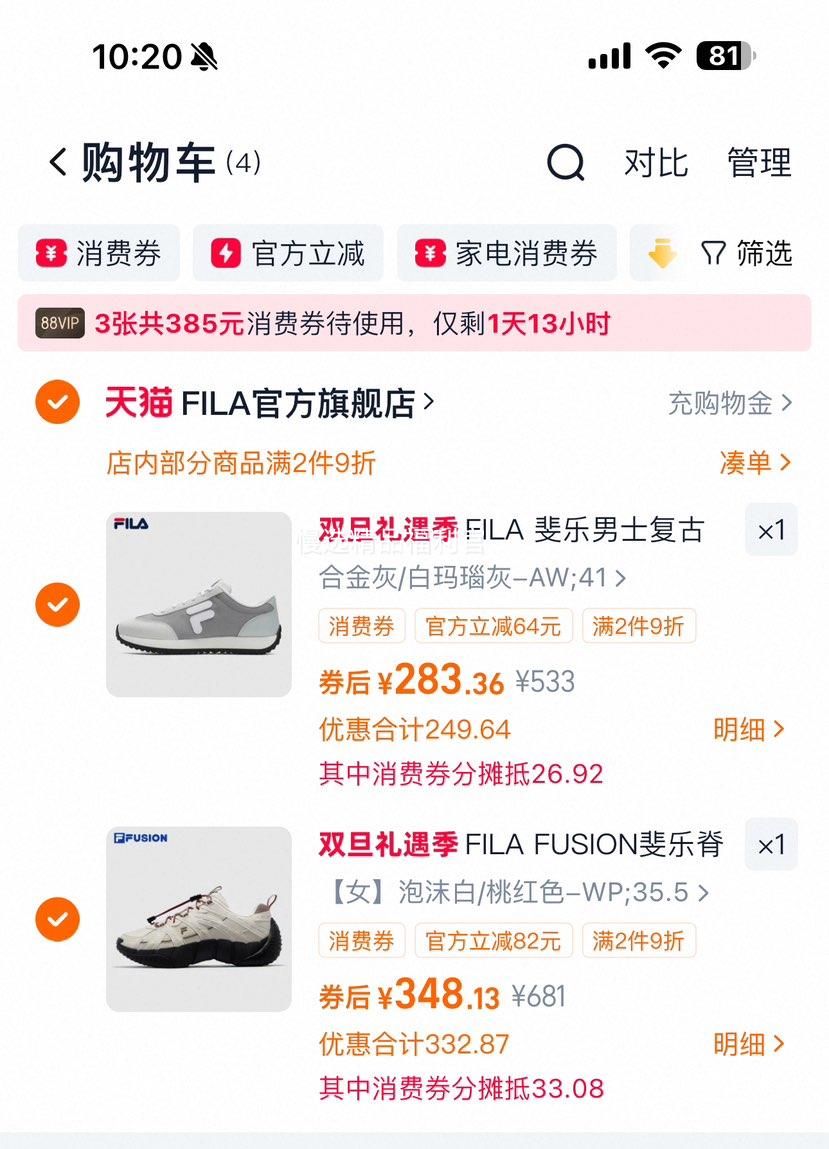View the 88VIP 消费券待使用 banner
Screen dimensions: 829x1149
click(x=414, y=323)
